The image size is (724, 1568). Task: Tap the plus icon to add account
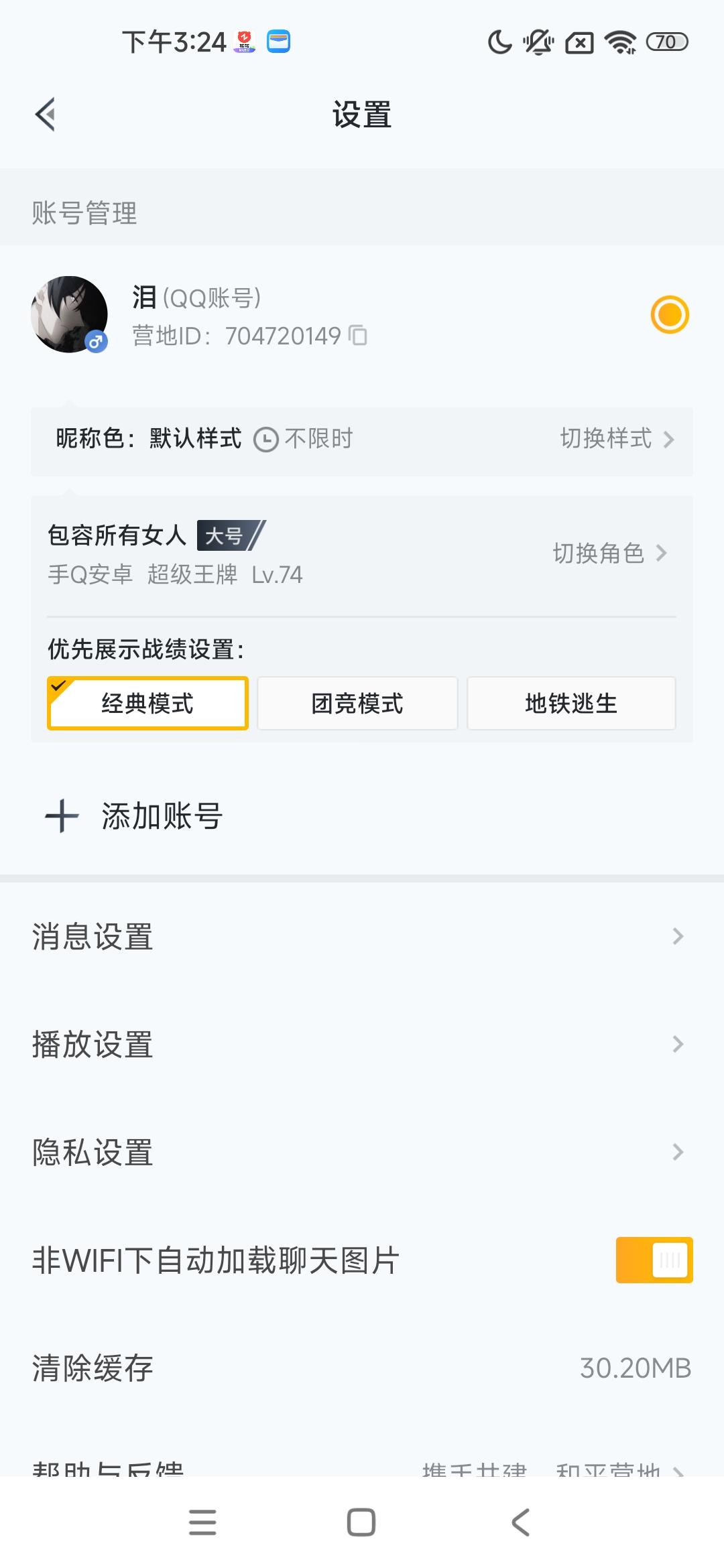click(60, 815)
